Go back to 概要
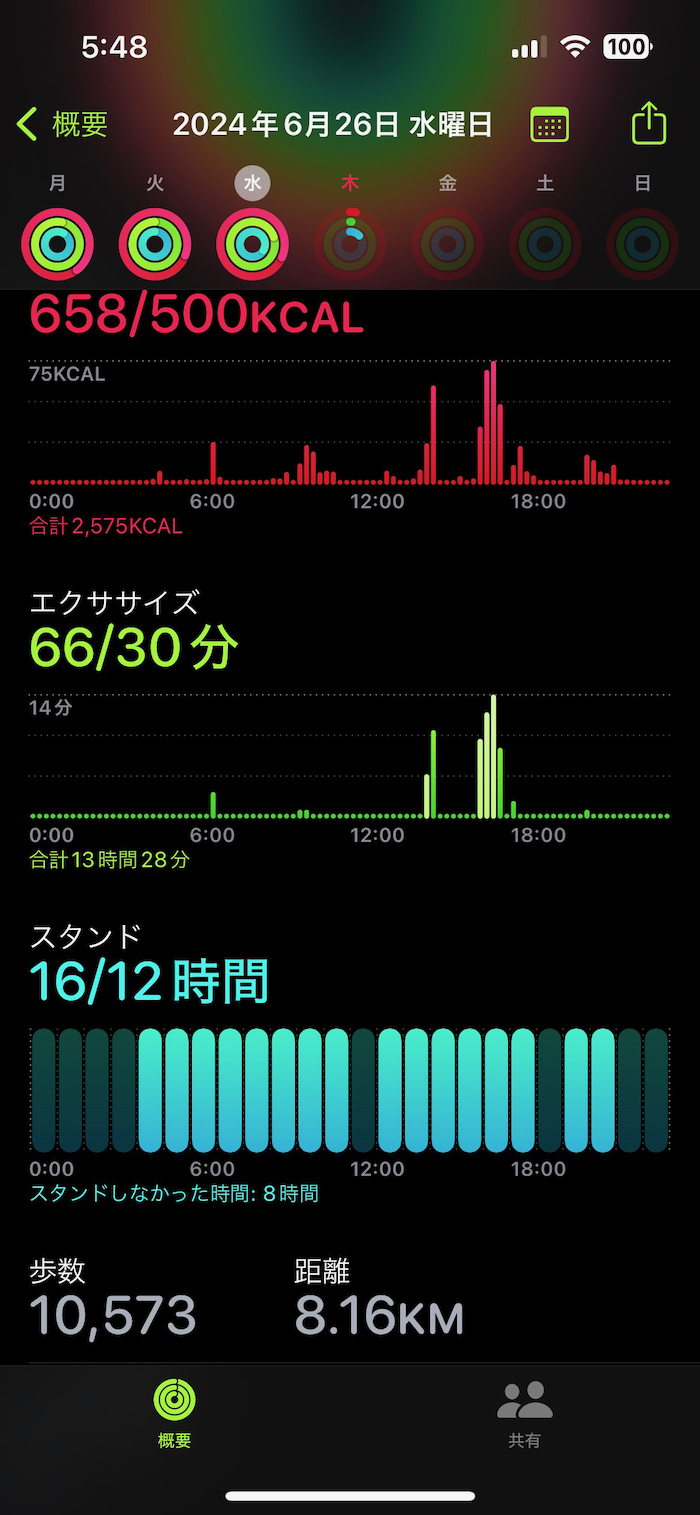The width and height of the screenshot is (700, 1515). 62,125
